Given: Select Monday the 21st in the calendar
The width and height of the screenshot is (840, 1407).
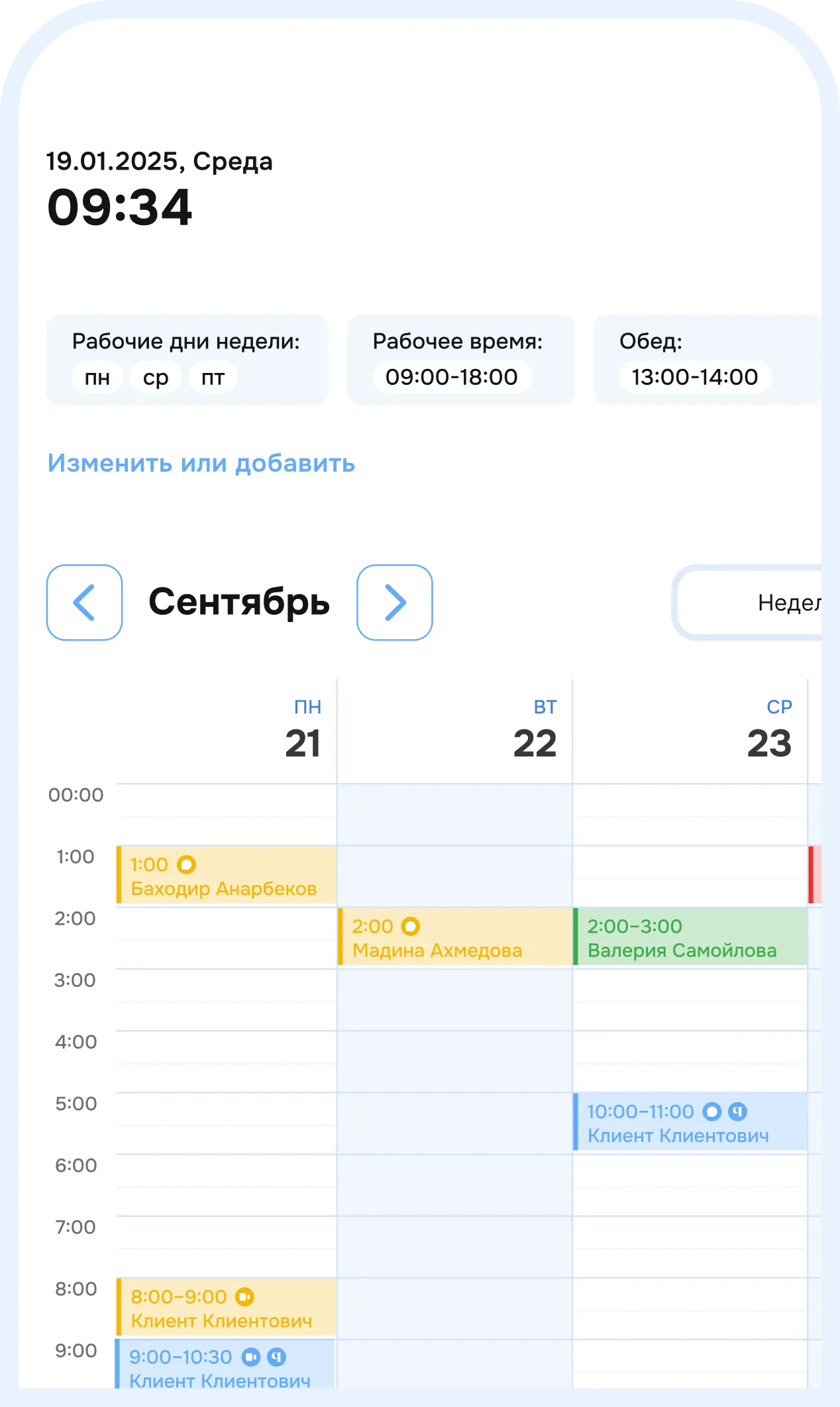Looking at the screenshot, I should [303, 733].
